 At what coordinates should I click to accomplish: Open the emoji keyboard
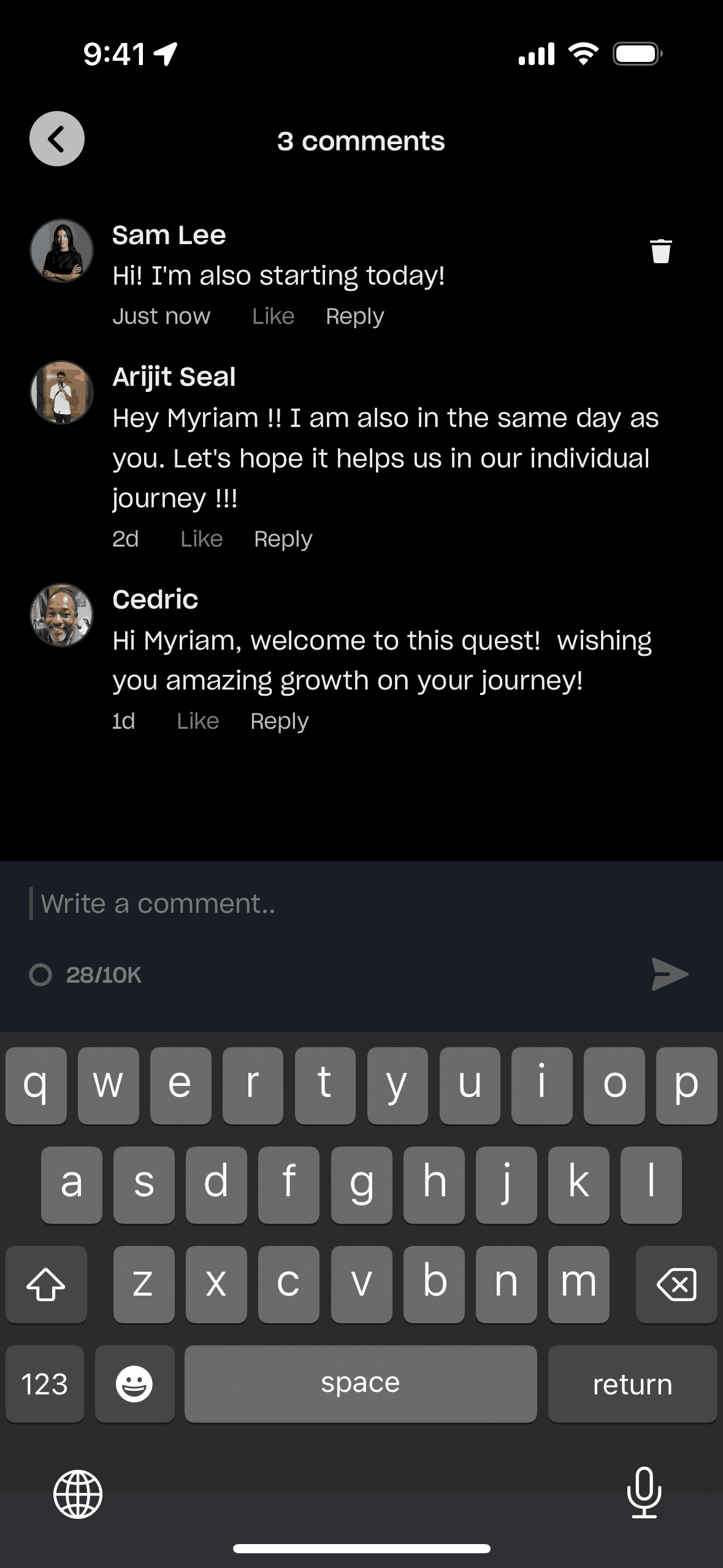pyautogui.click(x=134, y=1384)
